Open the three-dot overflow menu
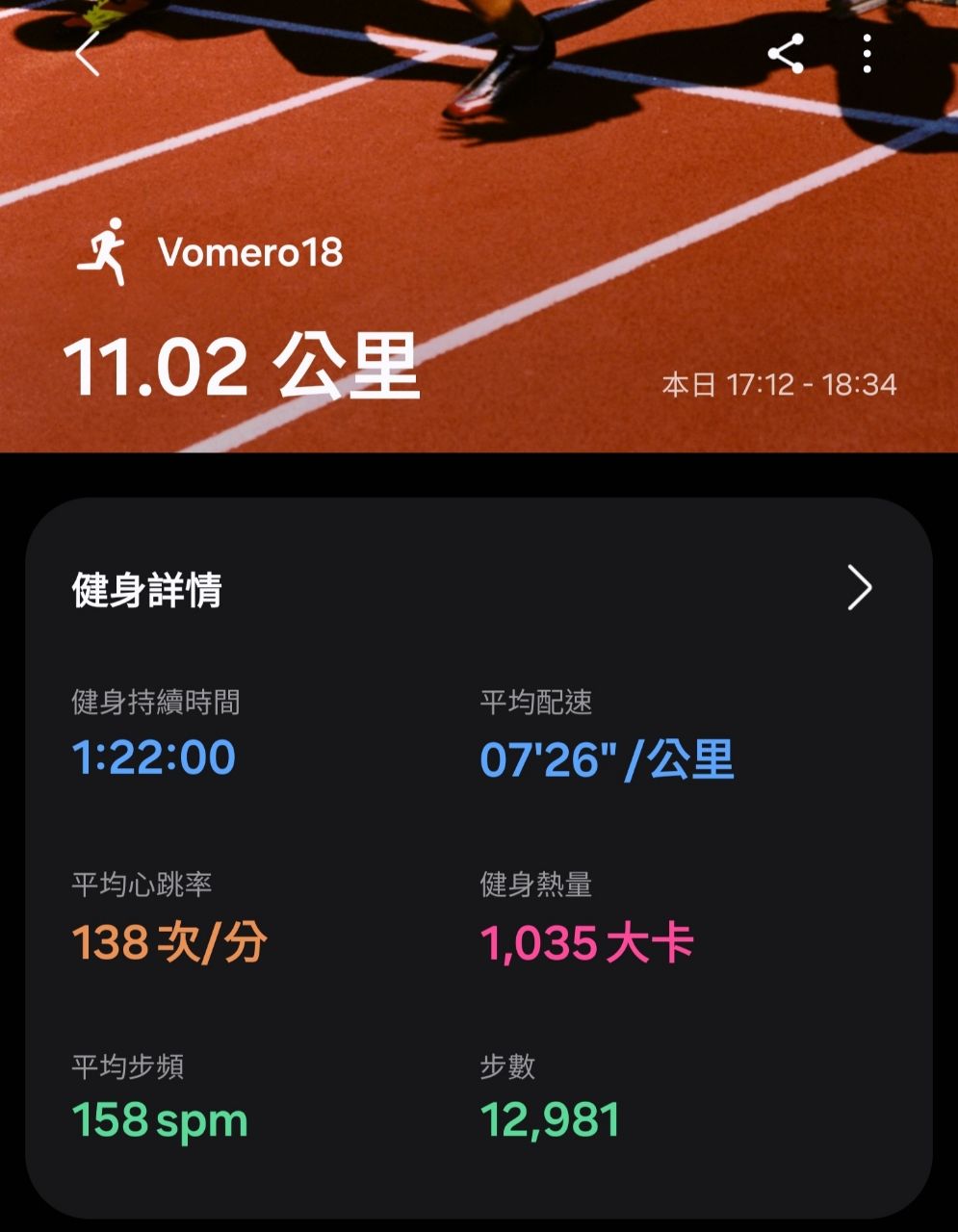 coord(867,54)
